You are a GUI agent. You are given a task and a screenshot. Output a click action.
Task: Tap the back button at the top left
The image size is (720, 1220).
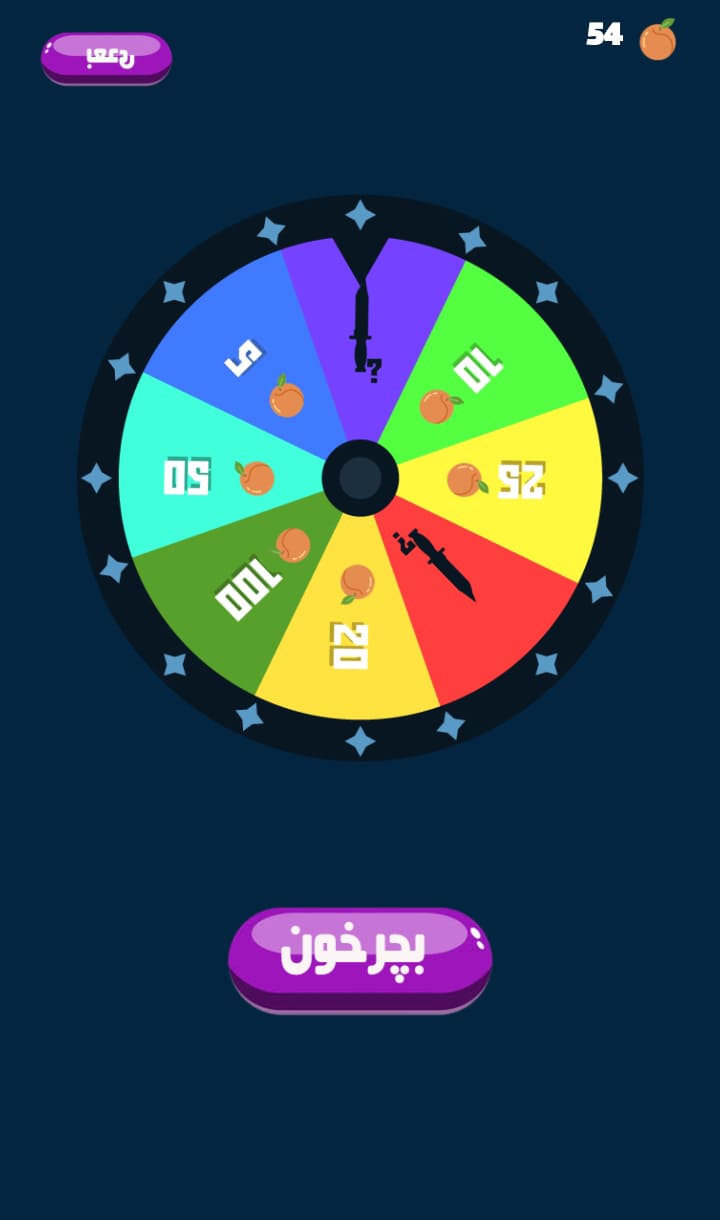(x=106, y=57)
